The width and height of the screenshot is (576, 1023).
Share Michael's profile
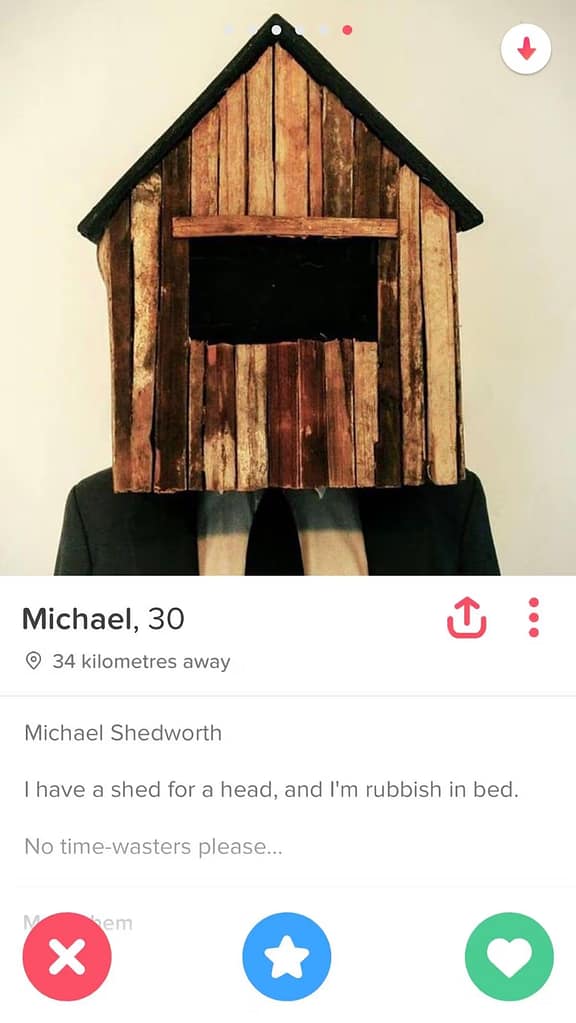click(x=466, y=617)
